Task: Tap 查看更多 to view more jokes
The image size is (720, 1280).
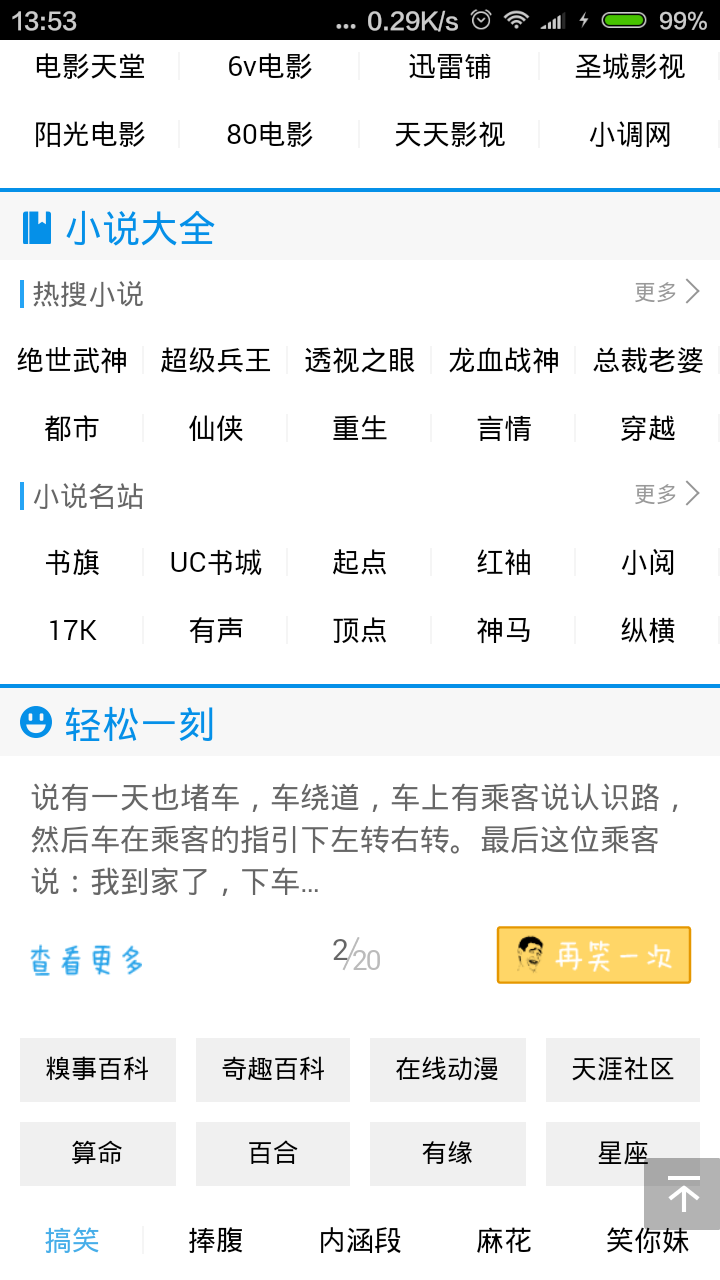Action: coord(87,961)
